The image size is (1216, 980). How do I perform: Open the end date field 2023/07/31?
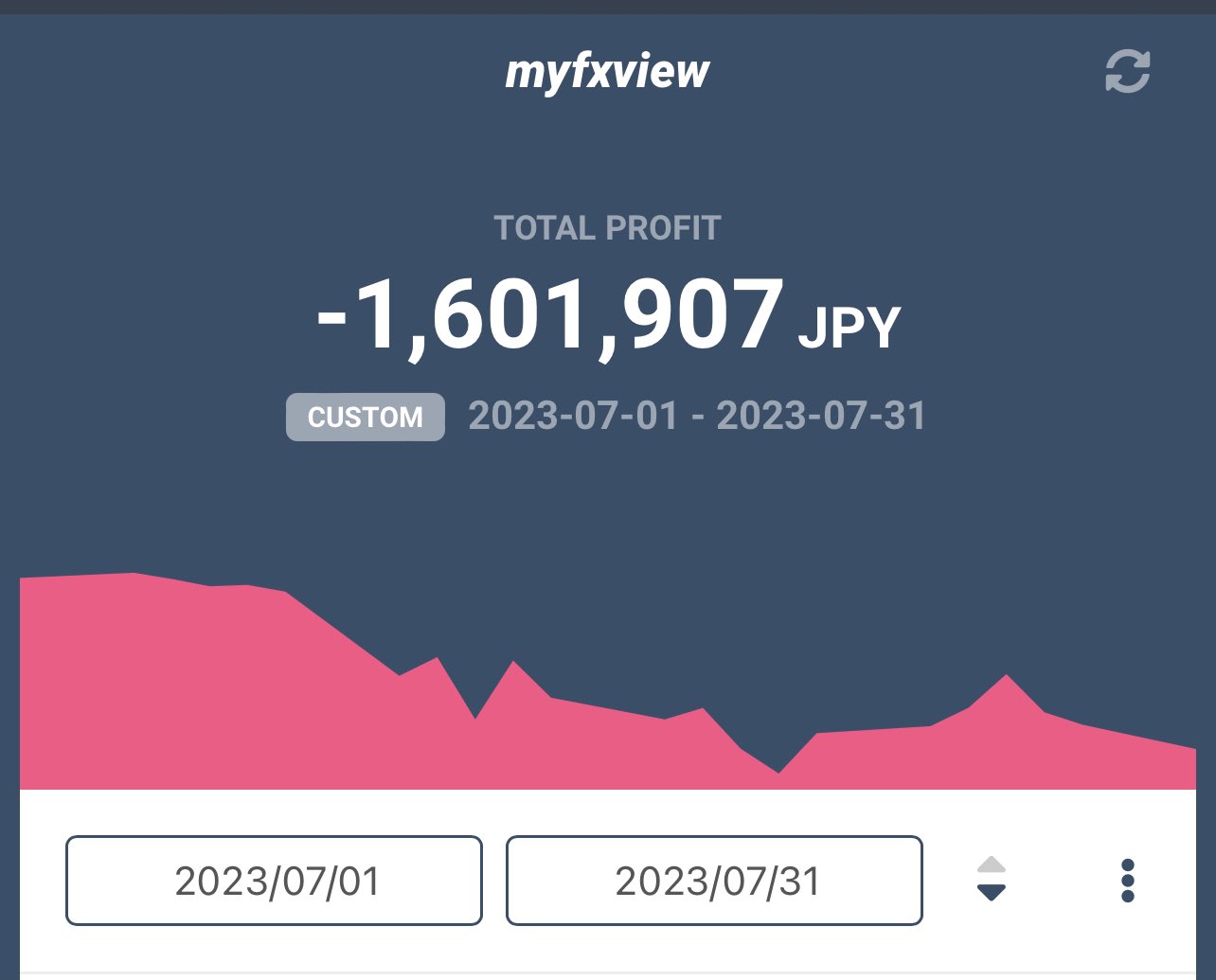tap(714, 881)
